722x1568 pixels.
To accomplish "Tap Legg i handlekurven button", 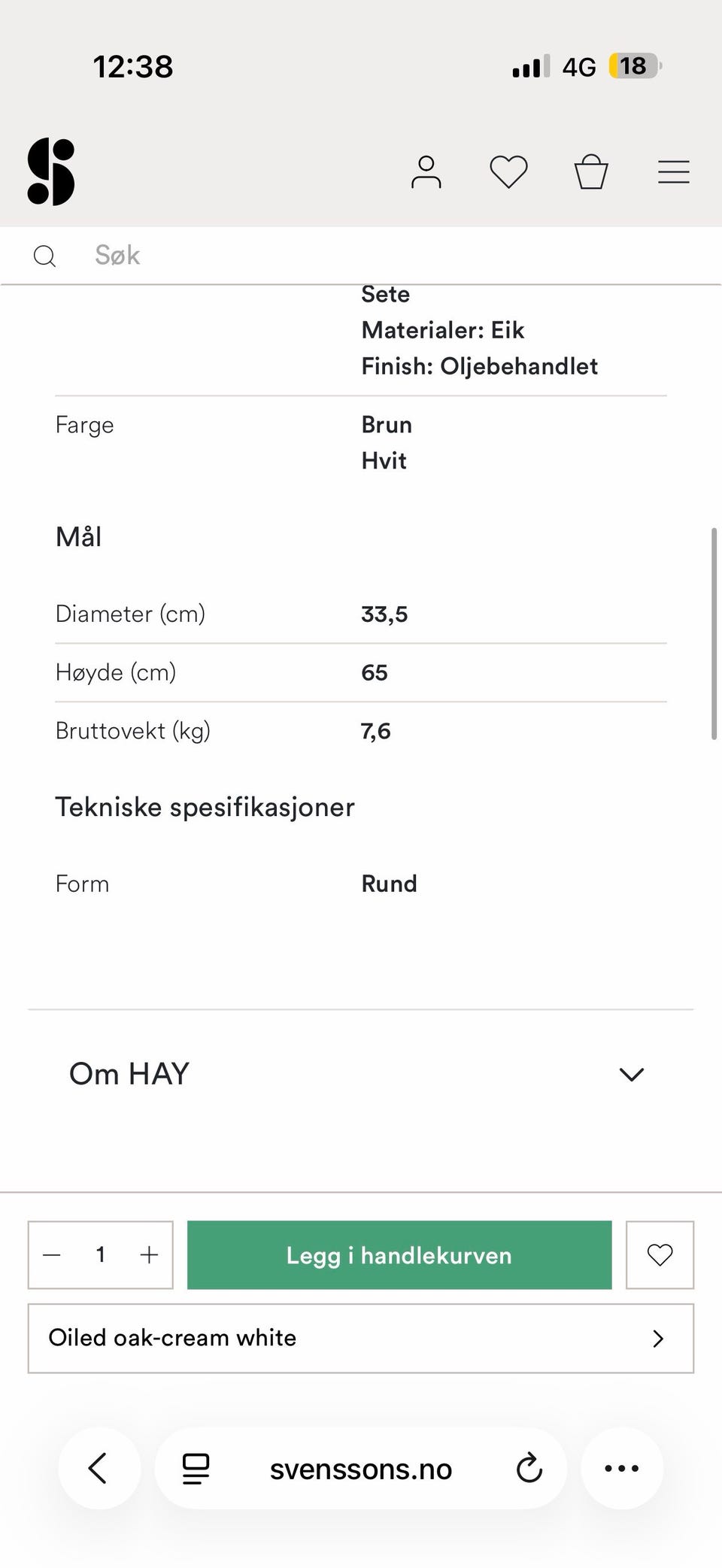I will [399, 1255].
